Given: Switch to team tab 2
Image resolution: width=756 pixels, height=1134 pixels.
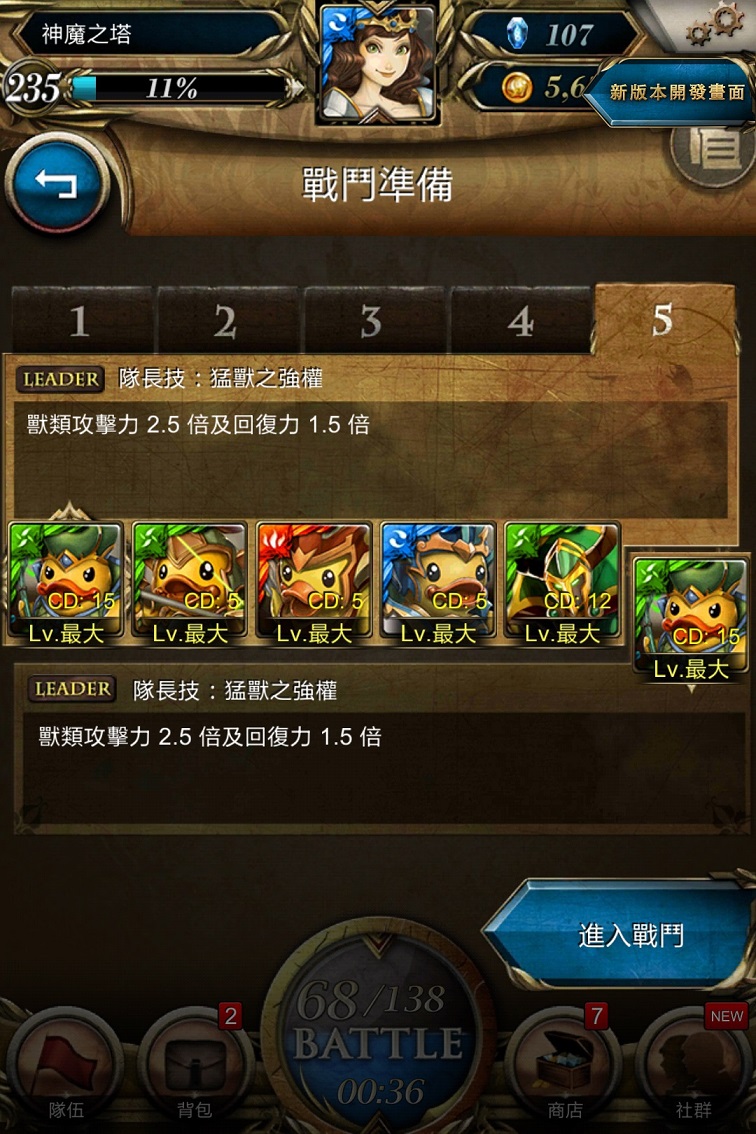Looking at the screenshot, I should [226, 322].
